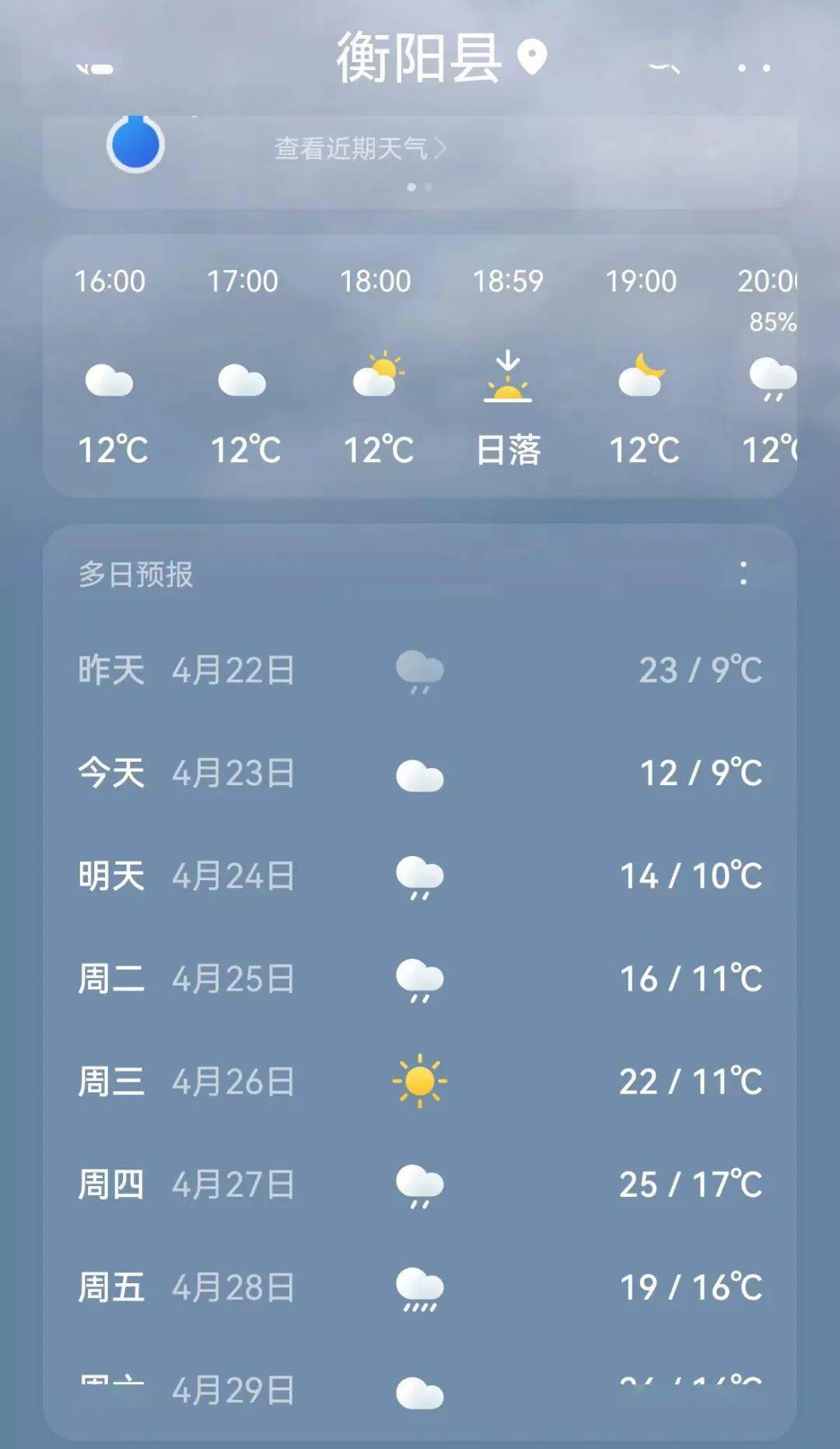This screenshot has height=1449, width=840.
Task: Open the top-right two-dot menu
Action: click(754, 68)
